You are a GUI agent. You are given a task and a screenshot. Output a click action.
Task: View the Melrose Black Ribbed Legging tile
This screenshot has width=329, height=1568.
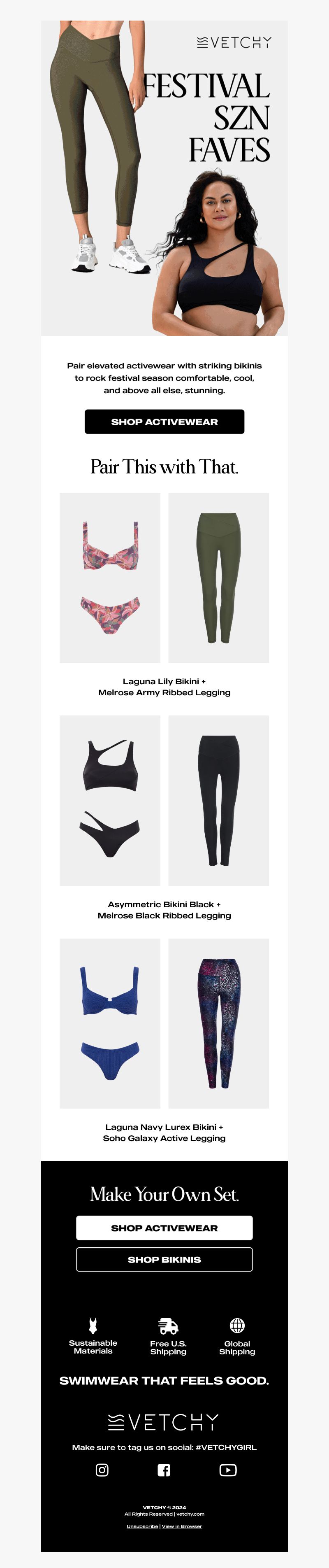pyautogui.click(x=218, y=800)
